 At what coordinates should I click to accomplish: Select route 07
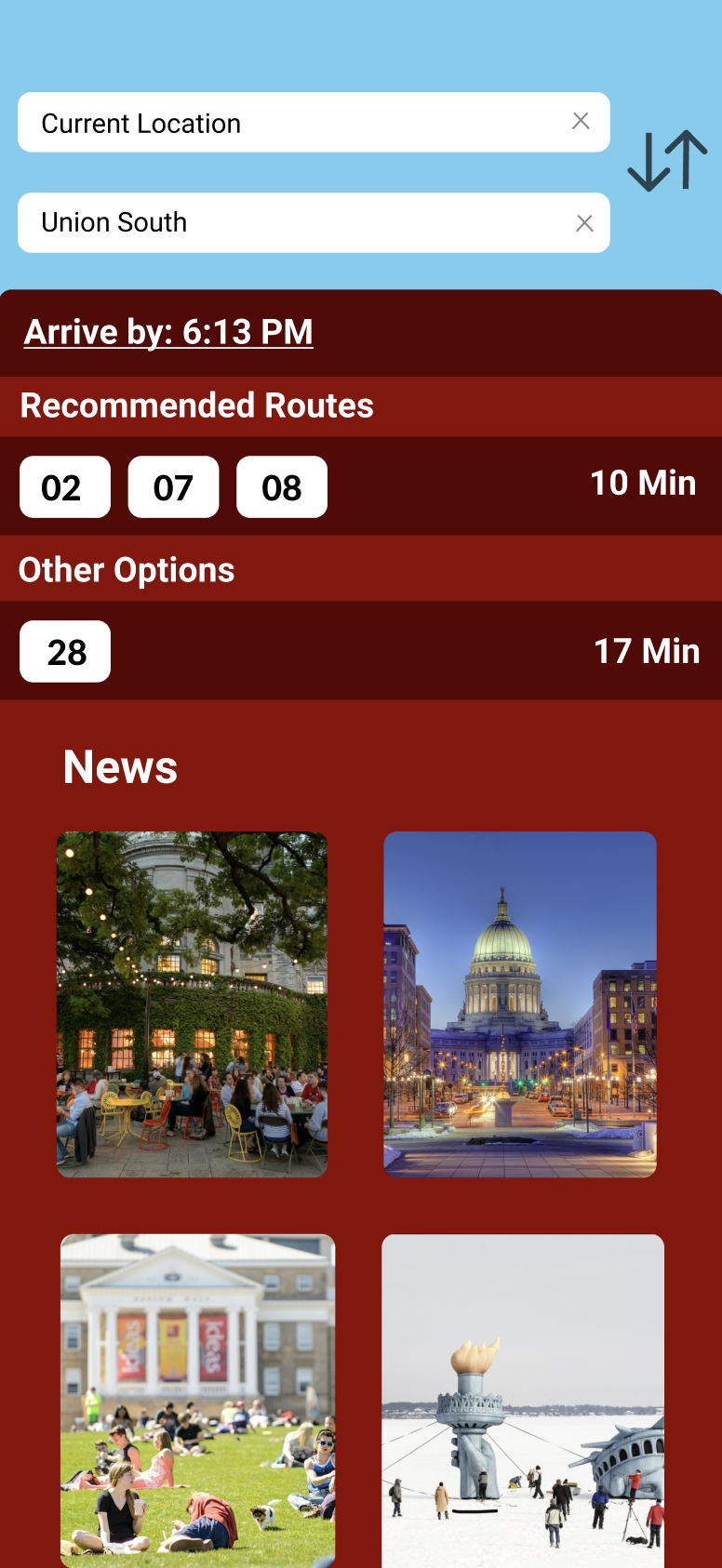(x=173, y=487)
